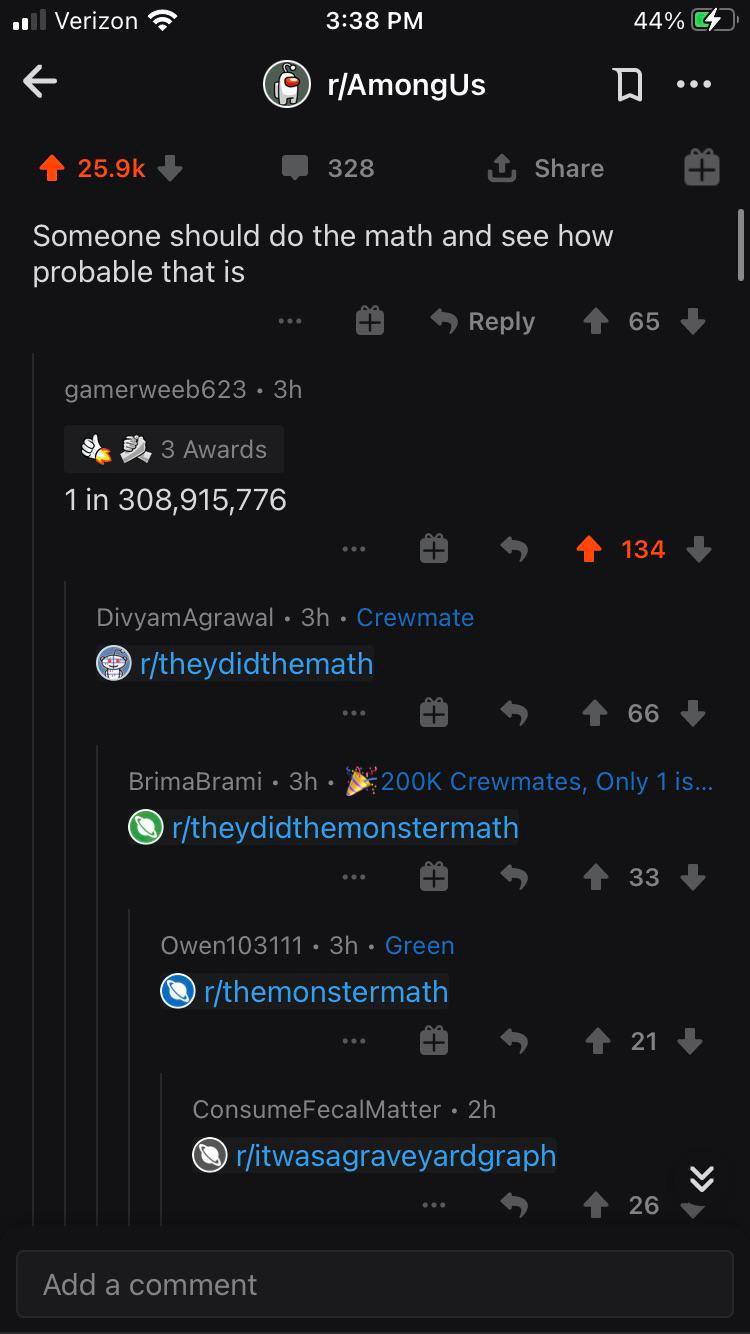Open the header overflow menu
The width and height of the screenshot is (750, 1334).
pos(693,85)
